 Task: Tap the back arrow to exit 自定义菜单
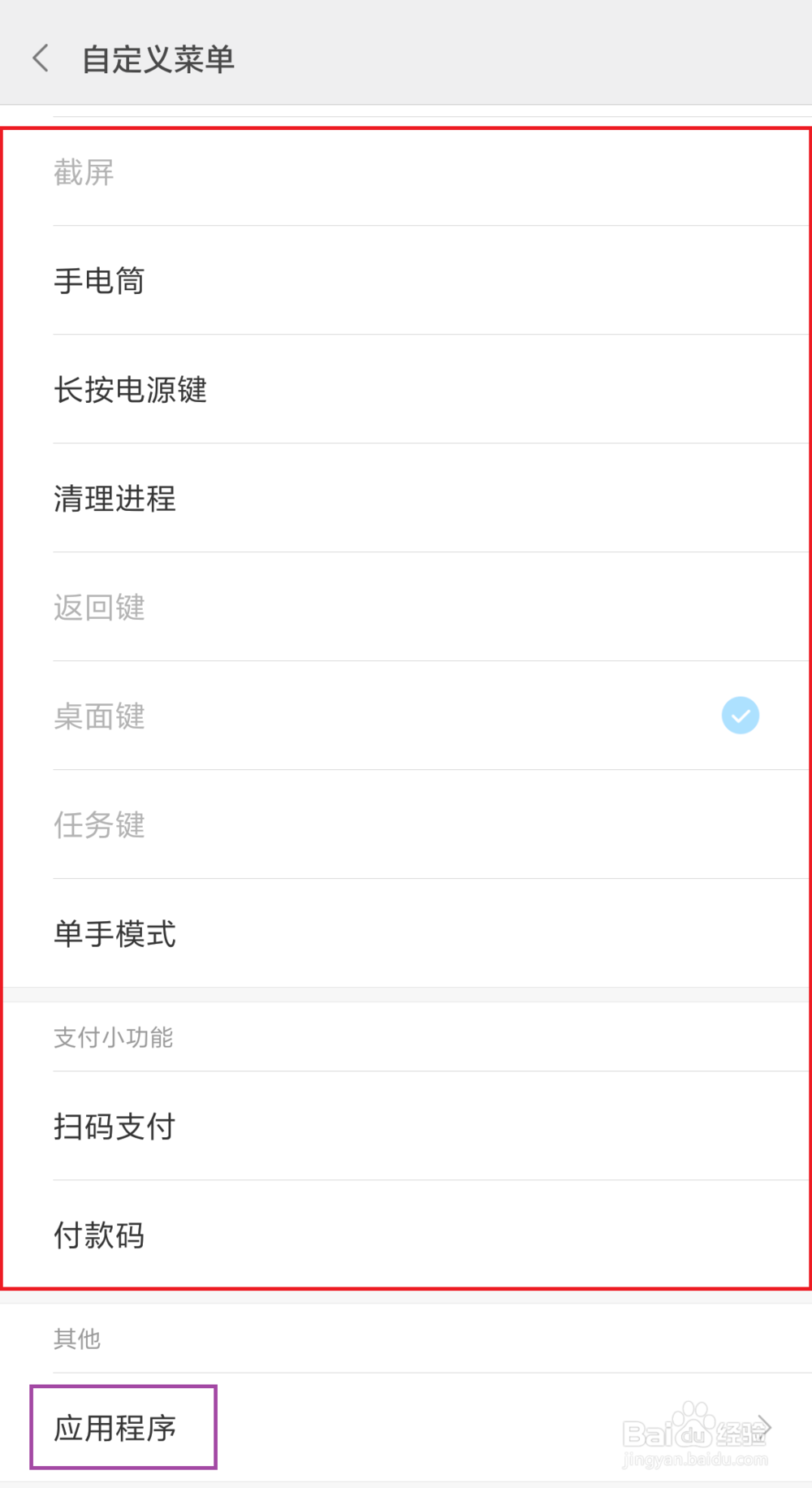[40, 58]
